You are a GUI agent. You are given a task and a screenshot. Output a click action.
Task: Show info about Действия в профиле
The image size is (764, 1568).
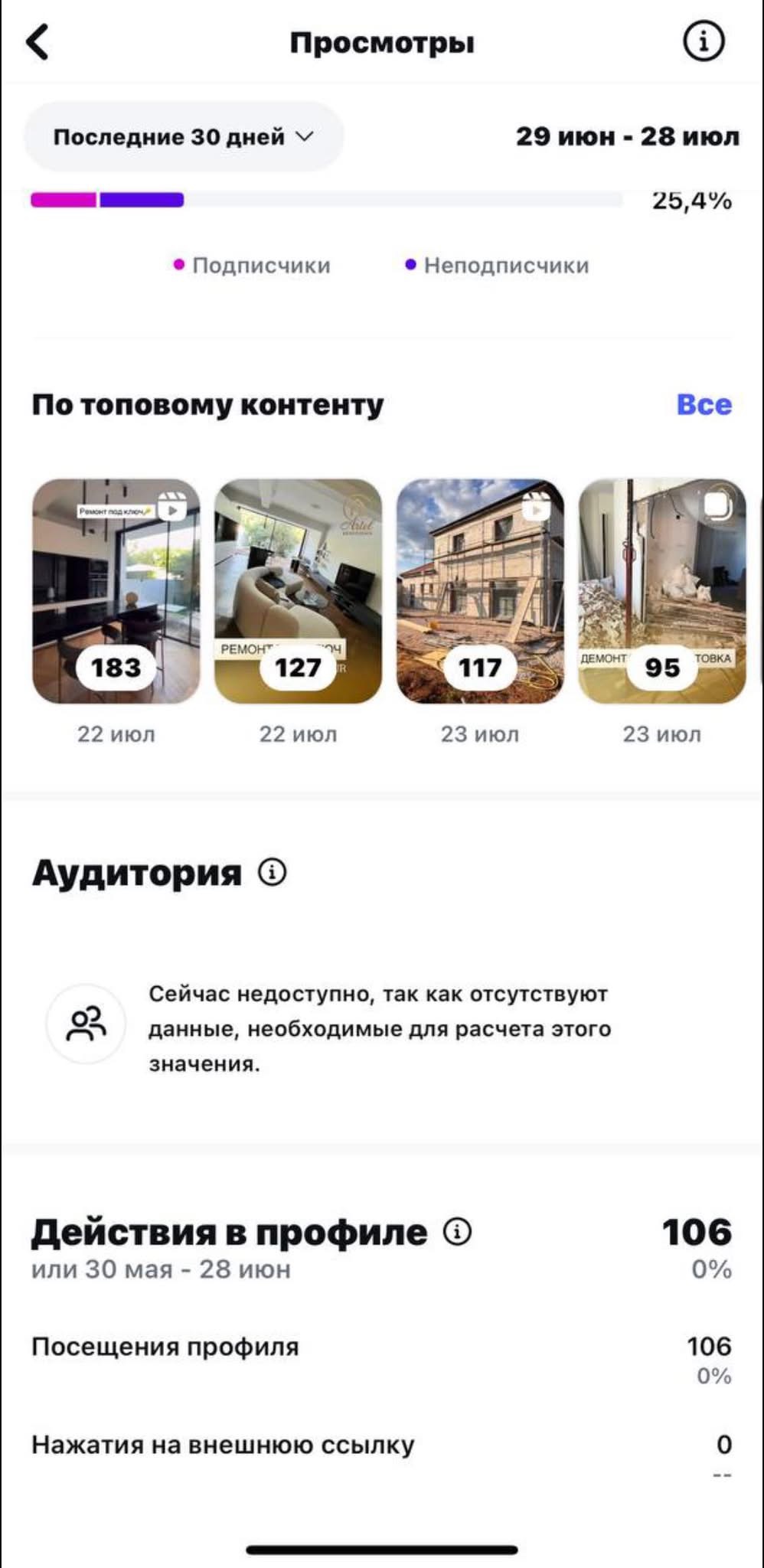pos(458,1232)
